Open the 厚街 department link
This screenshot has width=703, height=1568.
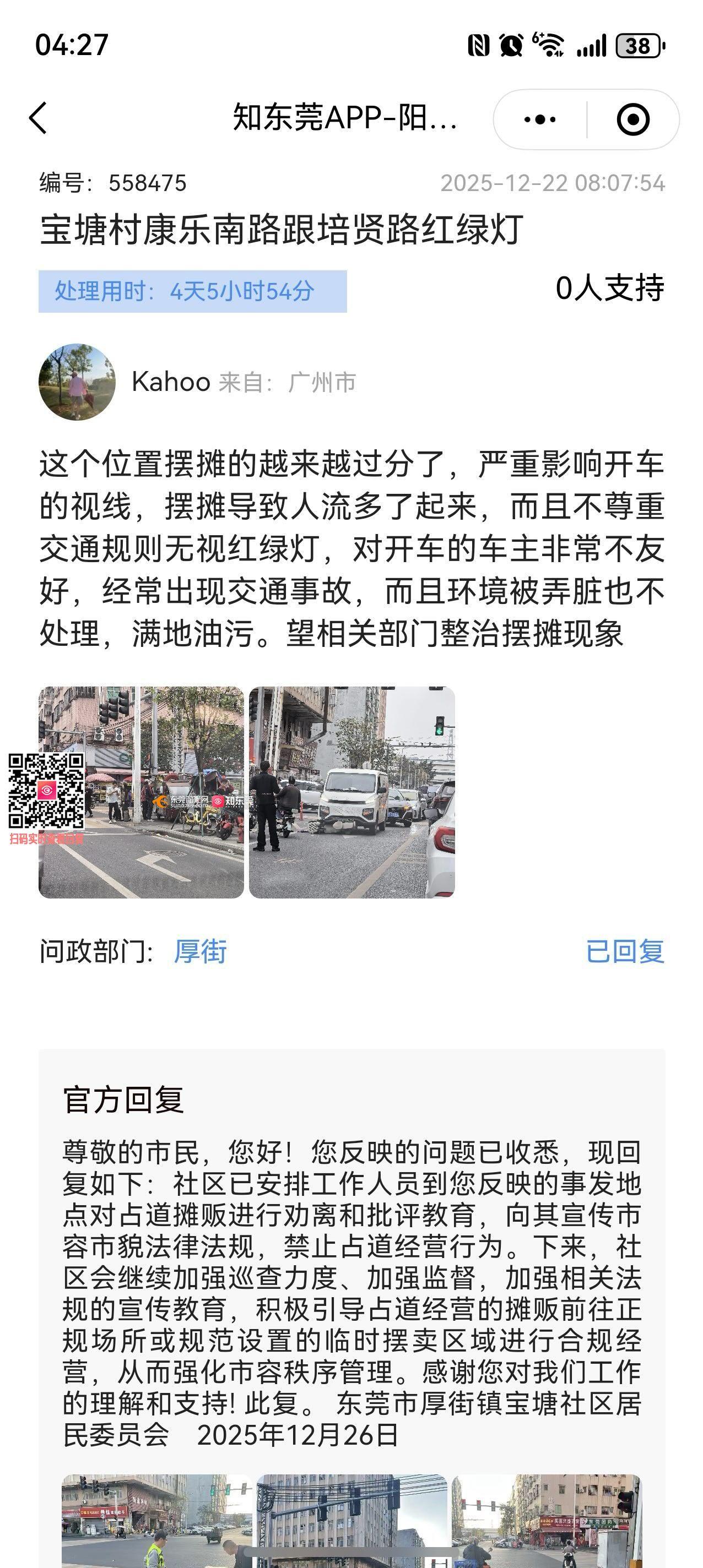[200, 951]
